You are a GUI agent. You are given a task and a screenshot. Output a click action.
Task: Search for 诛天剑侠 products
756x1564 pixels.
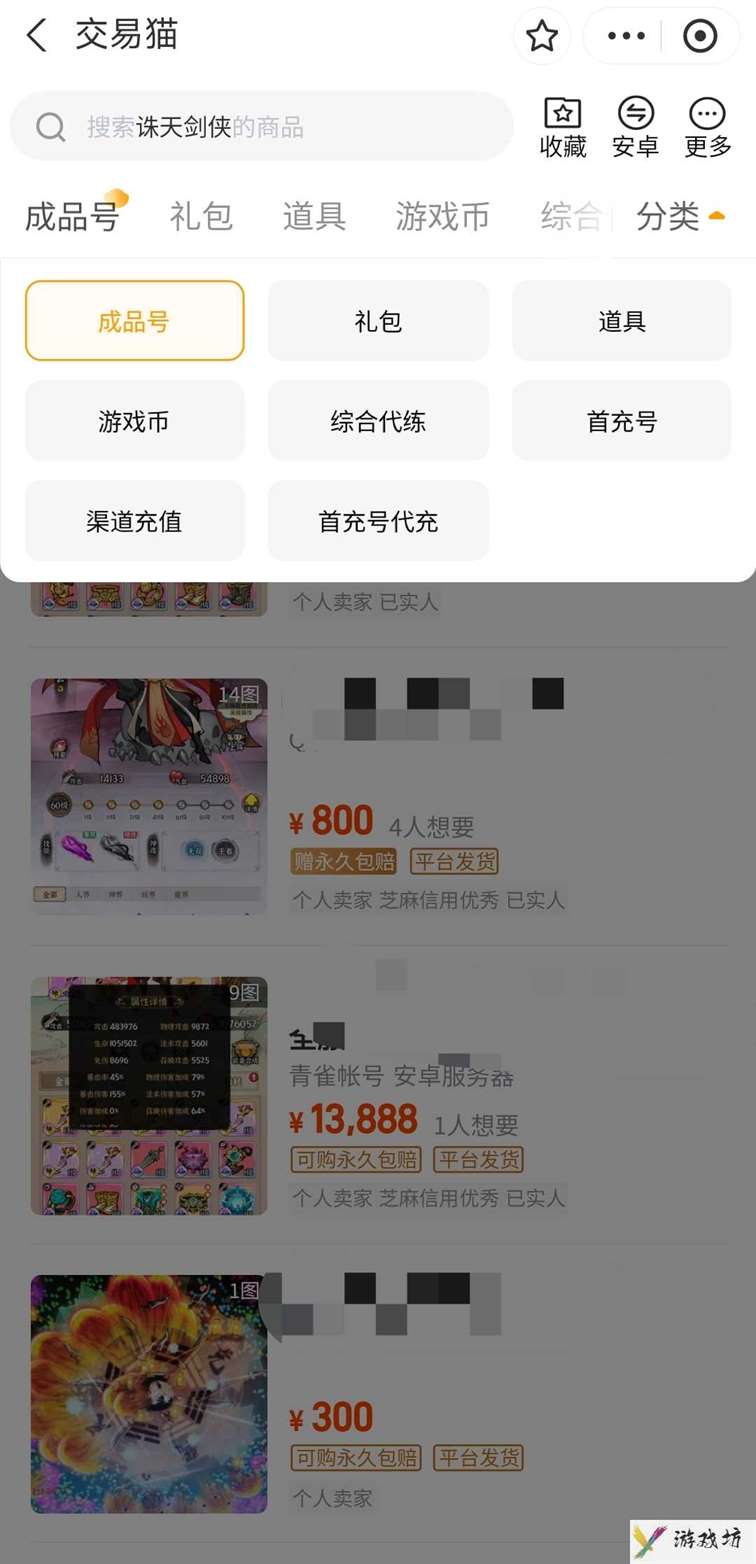[x=260, y=127]
